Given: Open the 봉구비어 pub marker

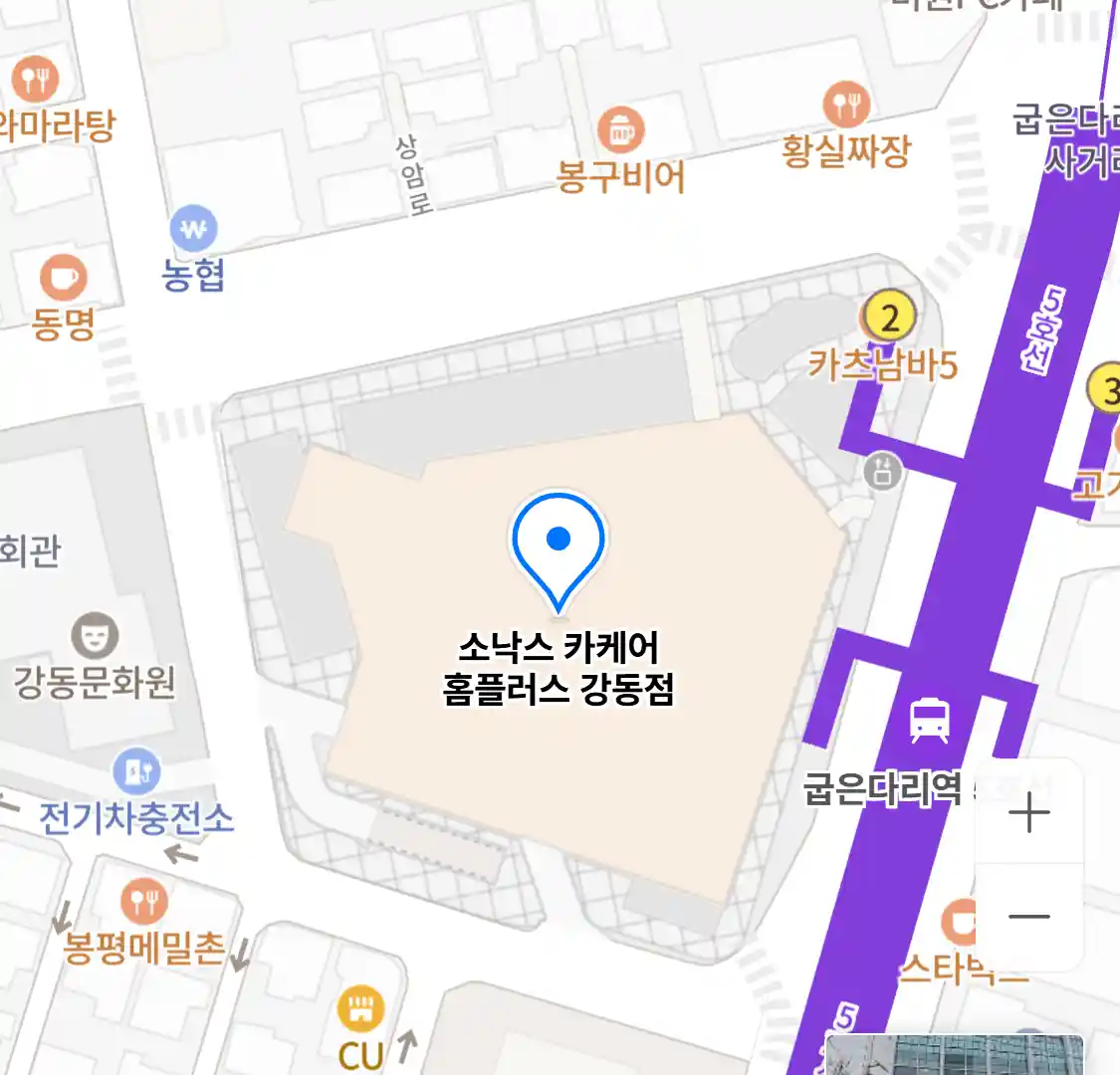Looking at the screenshot, I should pyautogui.click(x=620, y=130).
